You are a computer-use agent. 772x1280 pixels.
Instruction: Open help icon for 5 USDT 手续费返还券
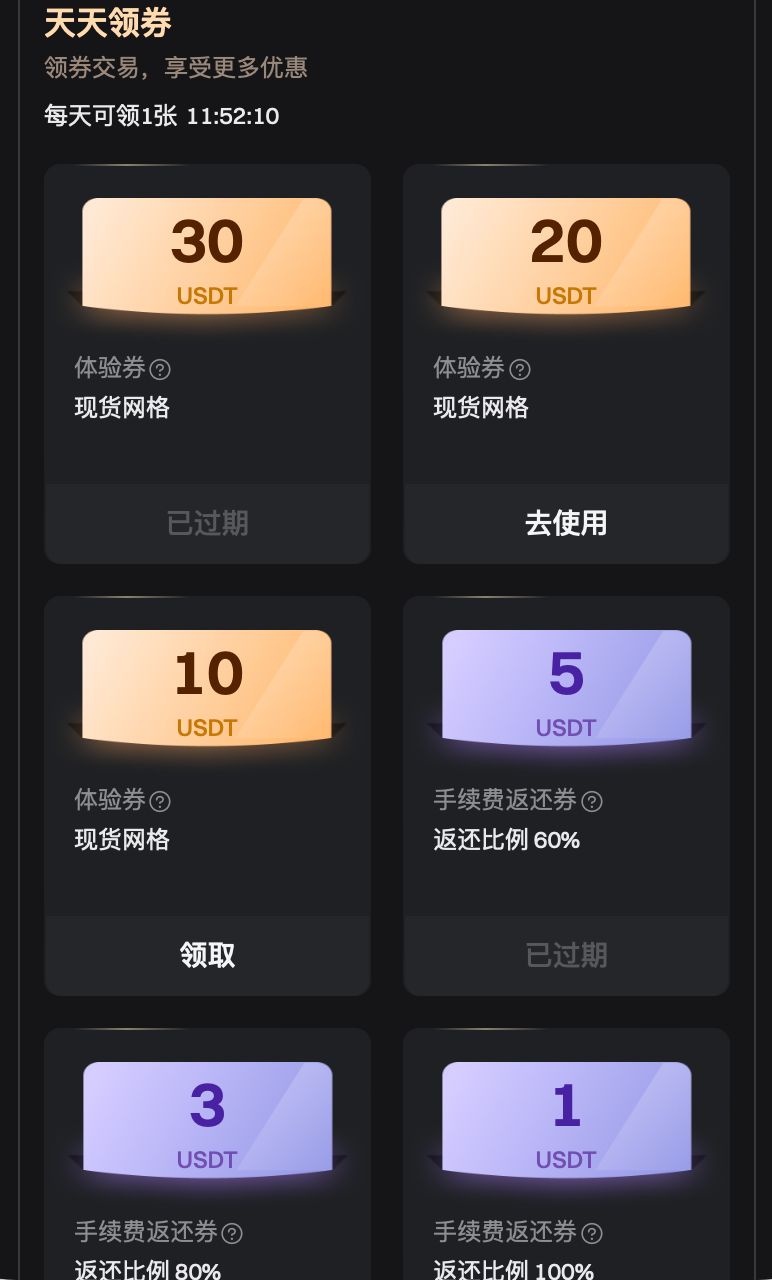[x=592, y=801]
